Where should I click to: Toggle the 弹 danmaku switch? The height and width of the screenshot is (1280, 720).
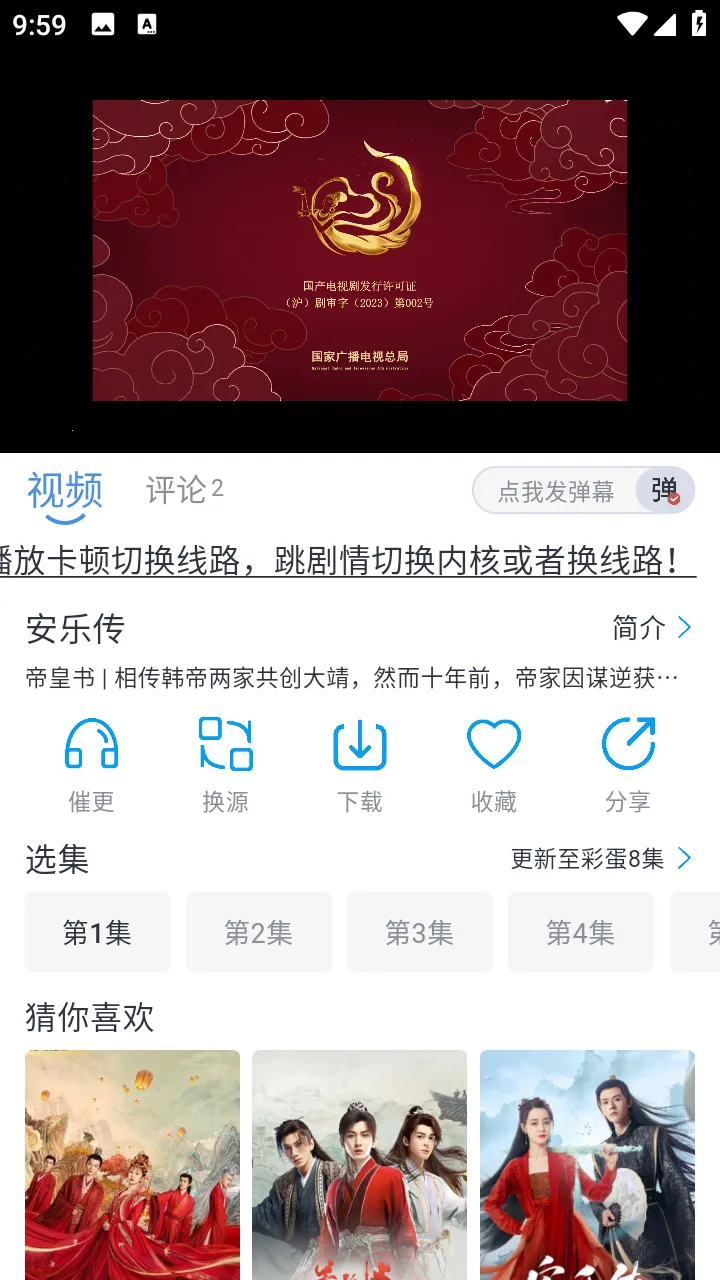point(665,491)
